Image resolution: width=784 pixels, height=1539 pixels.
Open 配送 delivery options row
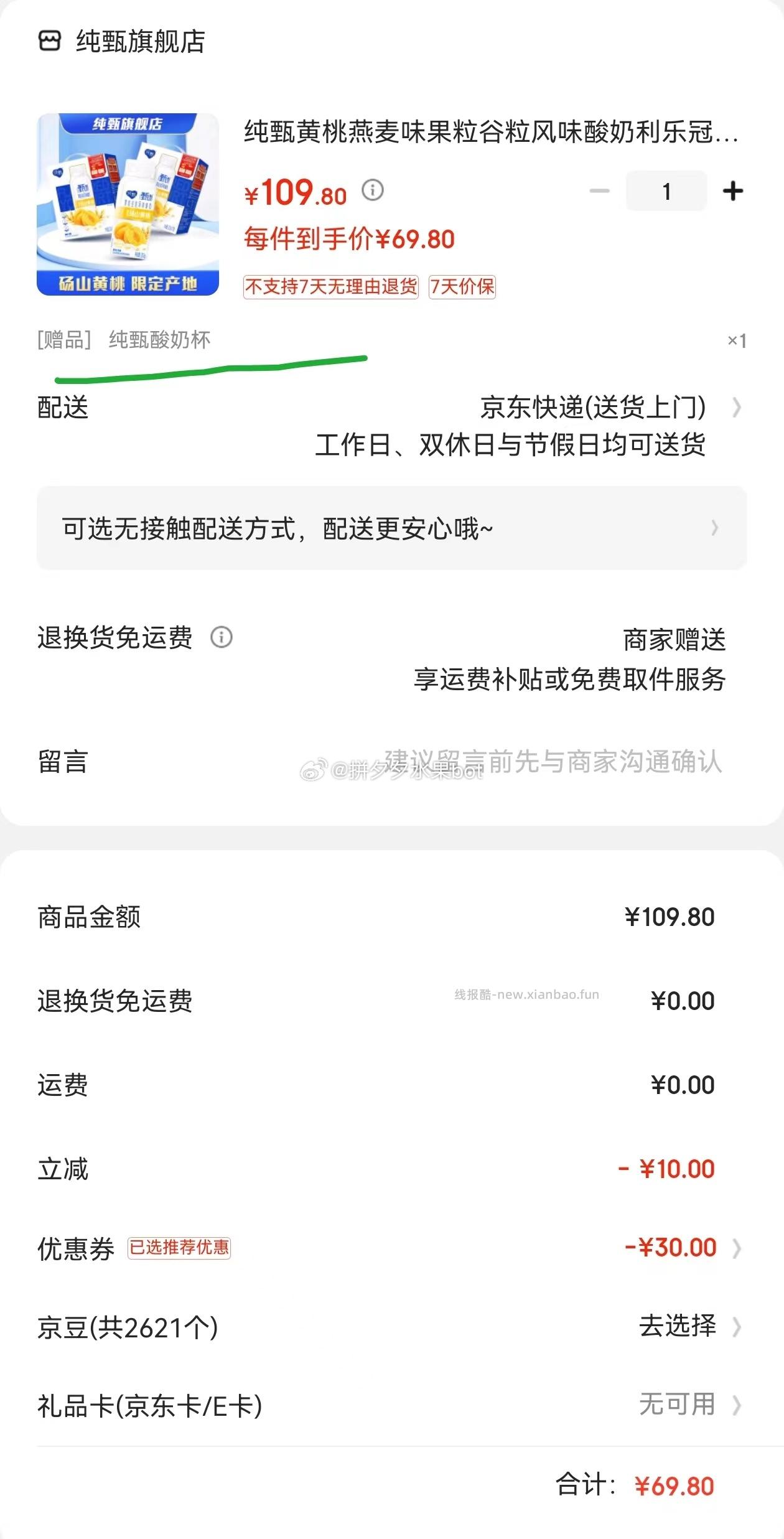point(392,426)
